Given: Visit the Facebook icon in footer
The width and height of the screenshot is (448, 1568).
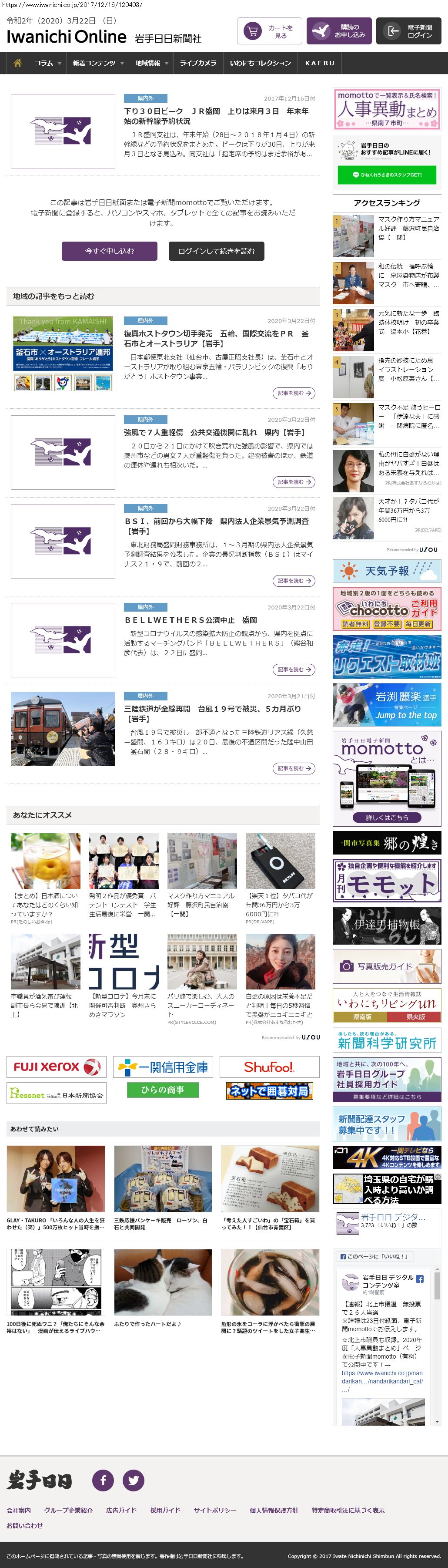Looking at the screenshot, I should pyautogui.click(x=103, y=1481).
